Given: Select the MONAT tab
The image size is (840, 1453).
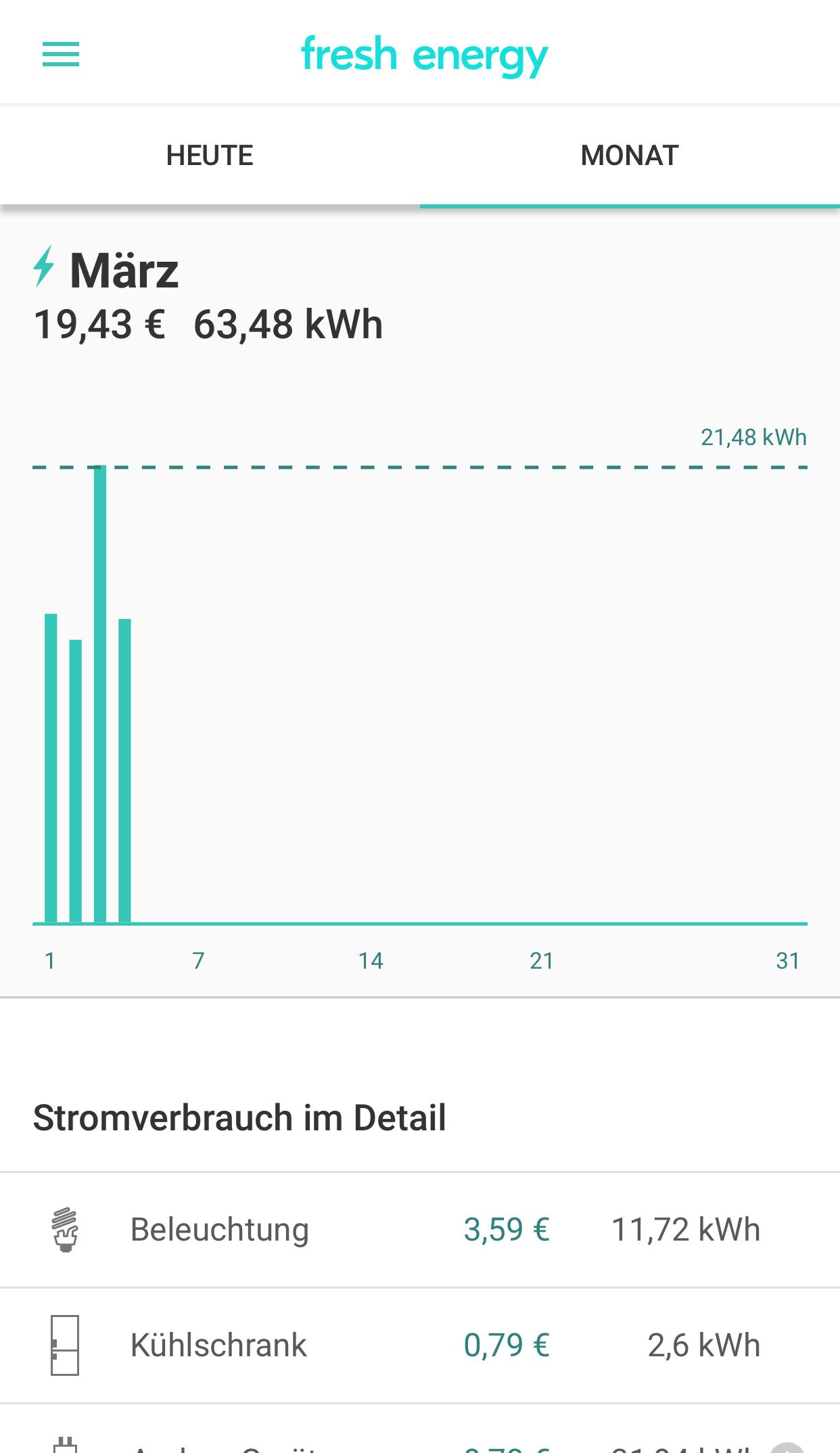Looking at the screenshot, I should 629,156.
